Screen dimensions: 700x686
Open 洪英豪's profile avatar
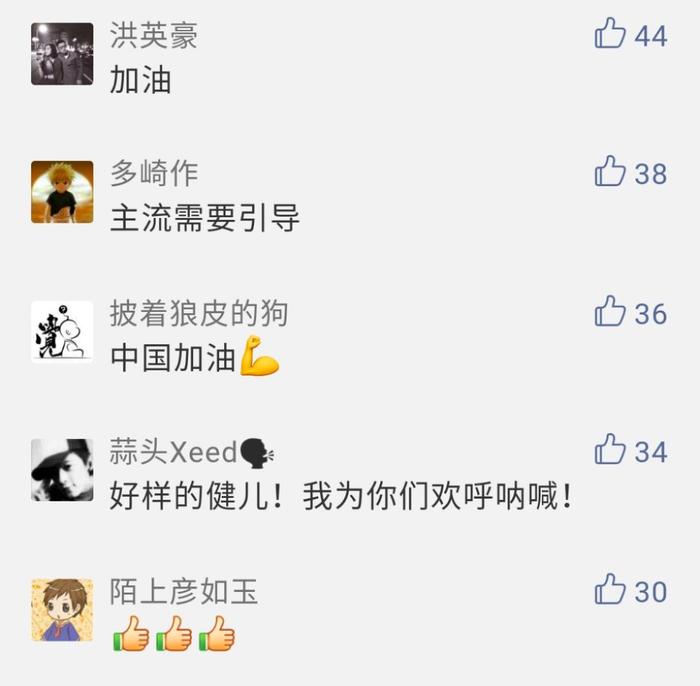[x=62, y=54]
